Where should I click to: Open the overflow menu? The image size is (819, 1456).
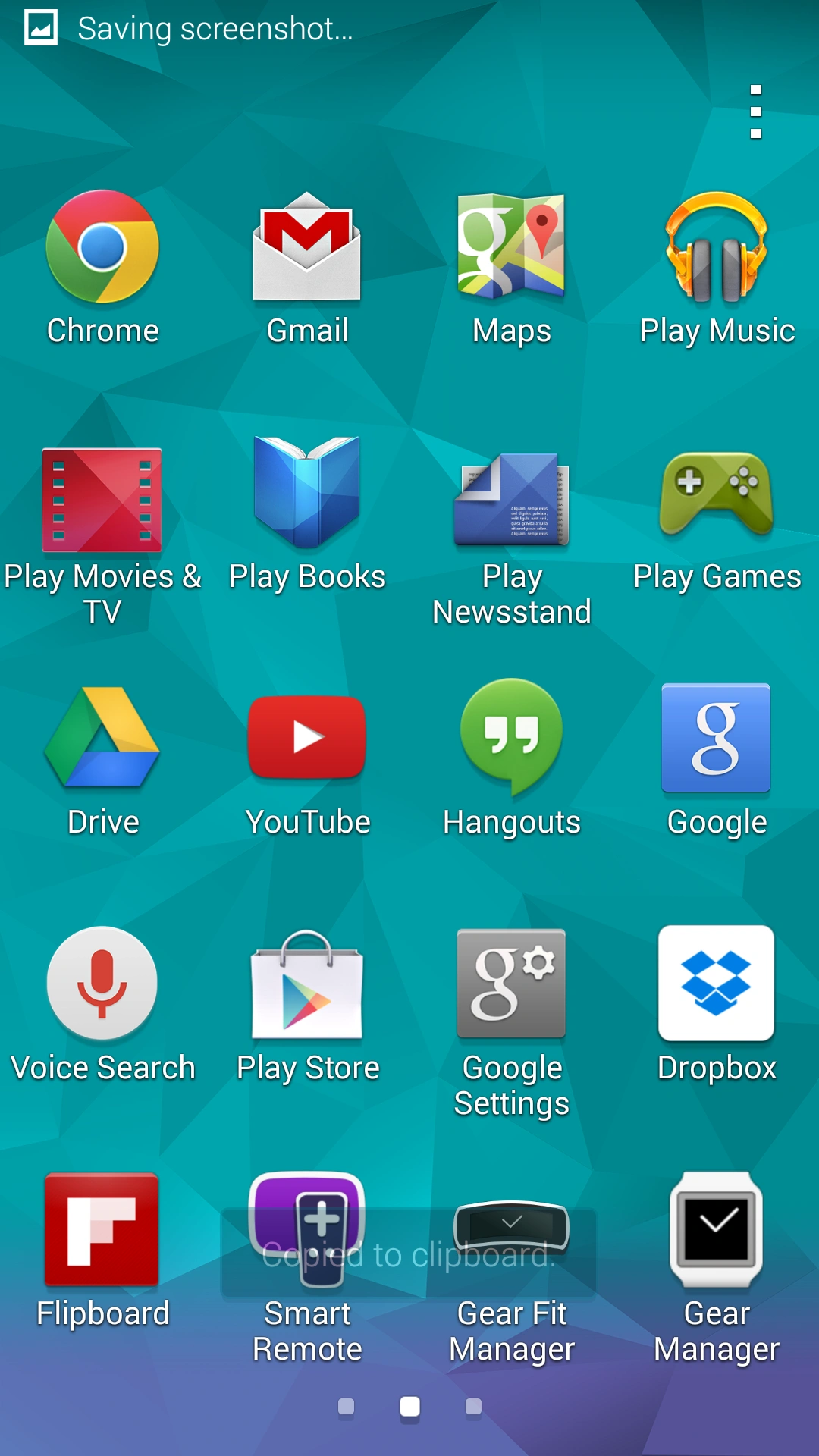click(755, 111)
